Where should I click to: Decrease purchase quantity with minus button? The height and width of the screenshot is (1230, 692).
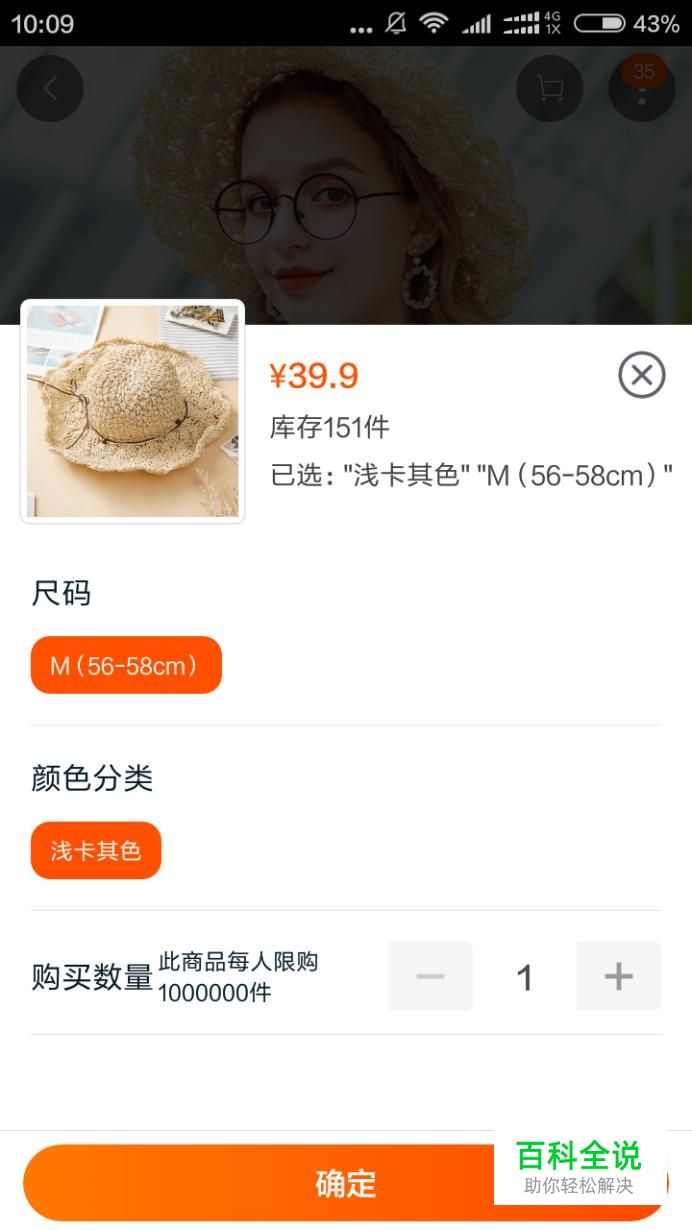point(430,976)
